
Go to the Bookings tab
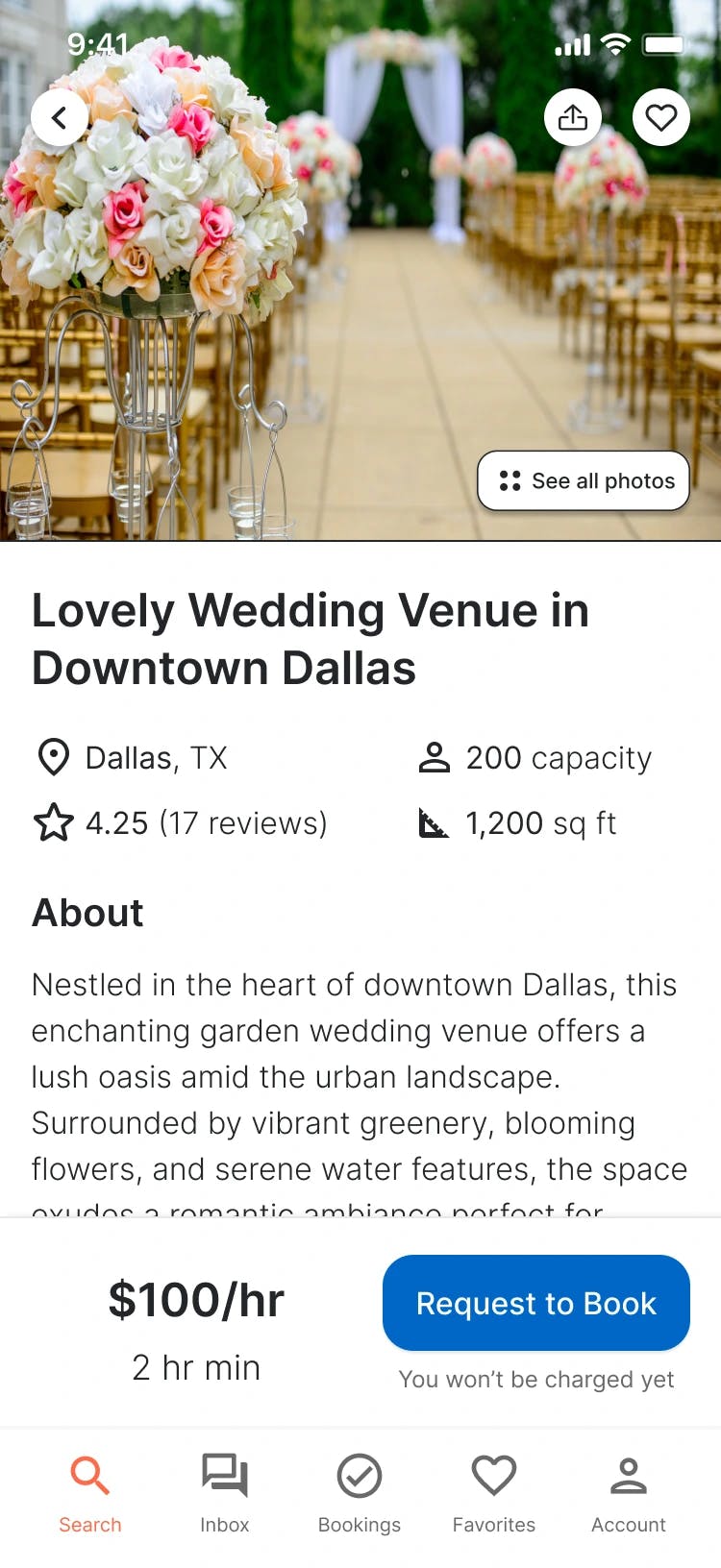coord(360,1494)
